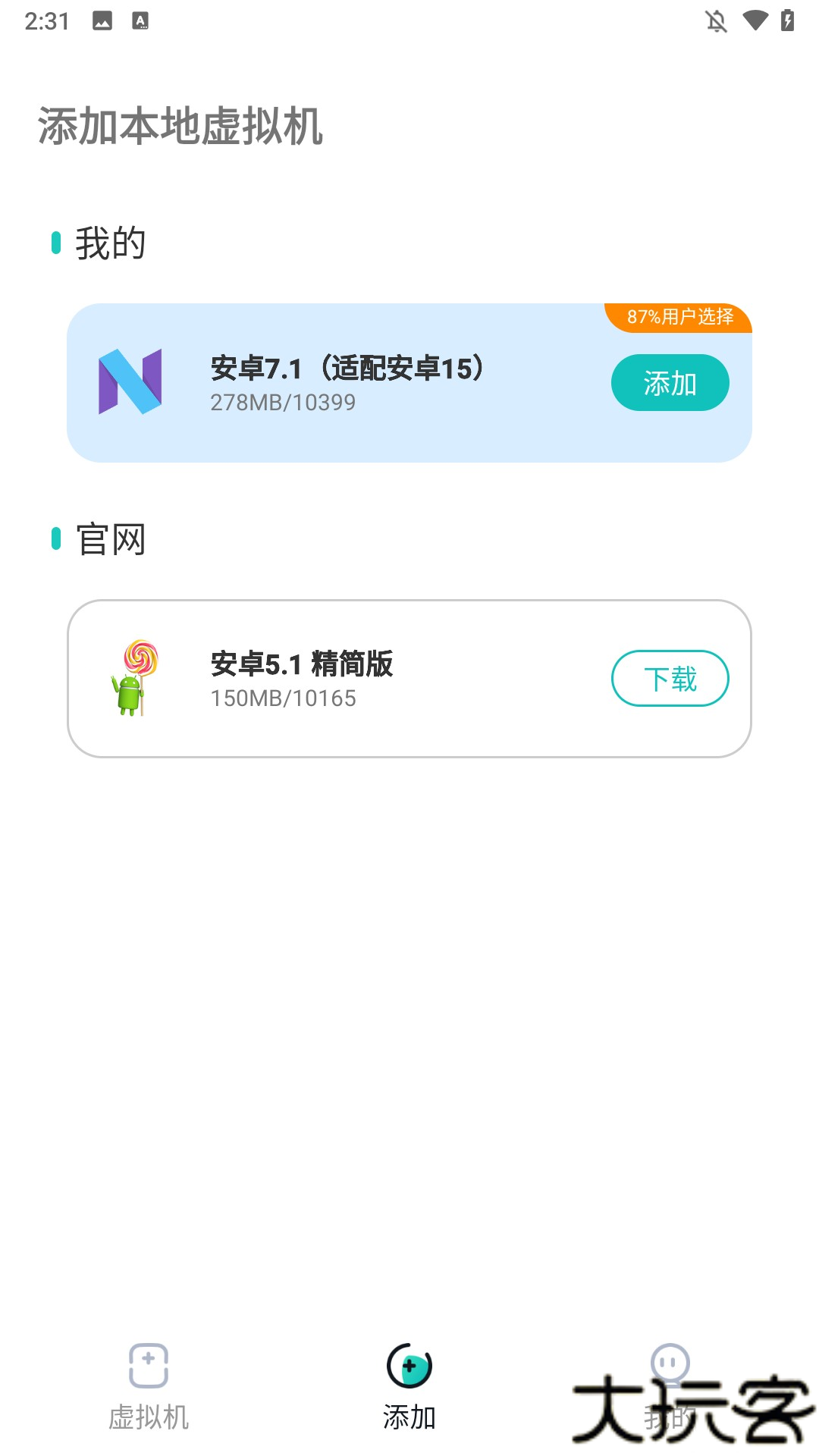
Task: Select the 添加 tab
Action: (409, 1386)
